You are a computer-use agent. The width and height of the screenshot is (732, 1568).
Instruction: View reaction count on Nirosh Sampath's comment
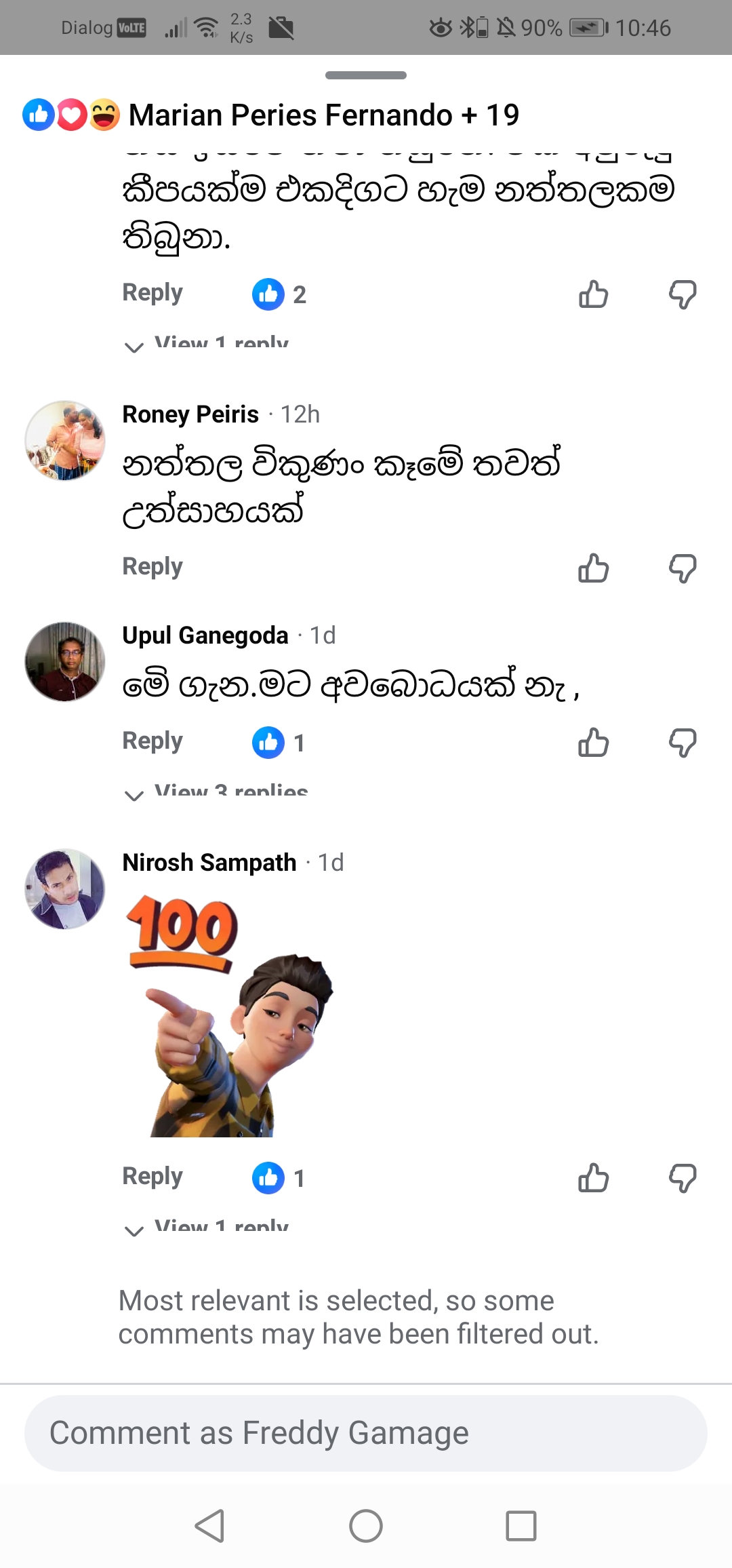279,1178
